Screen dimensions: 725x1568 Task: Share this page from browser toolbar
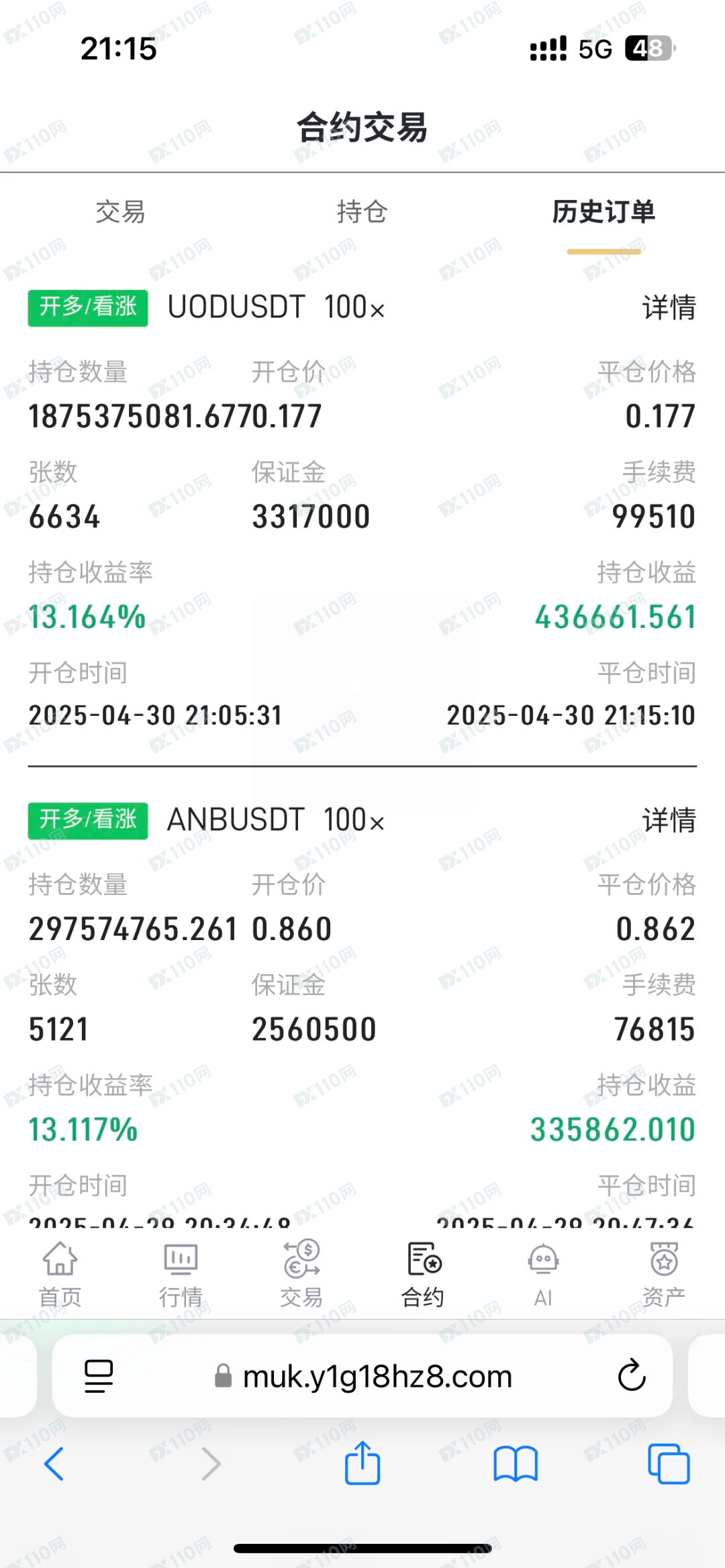(x=362, y=1463)
